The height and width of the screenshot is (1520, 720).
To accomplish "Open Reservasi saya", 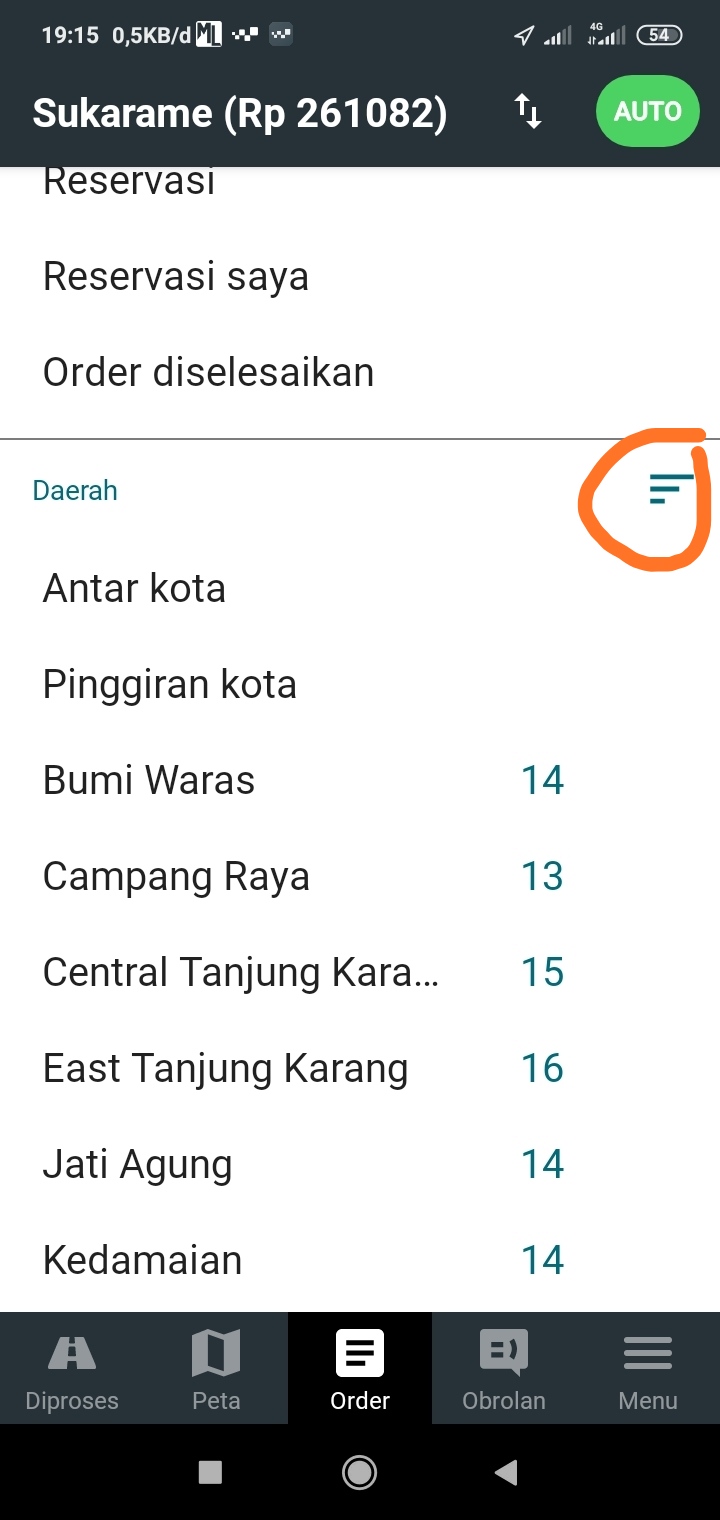I will click(360, 276).
